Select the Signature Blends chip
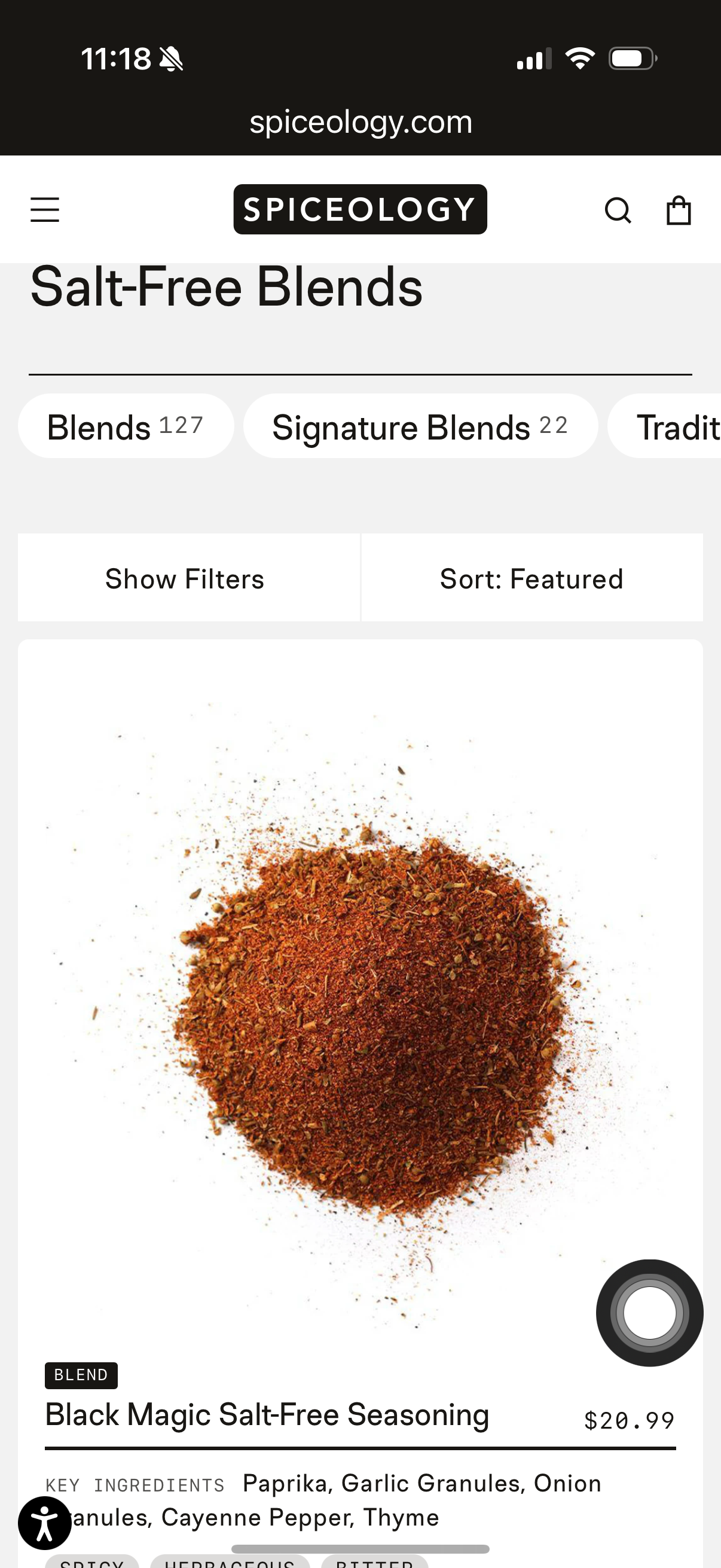Screen dimensions: 721x1568 (420, 426)
